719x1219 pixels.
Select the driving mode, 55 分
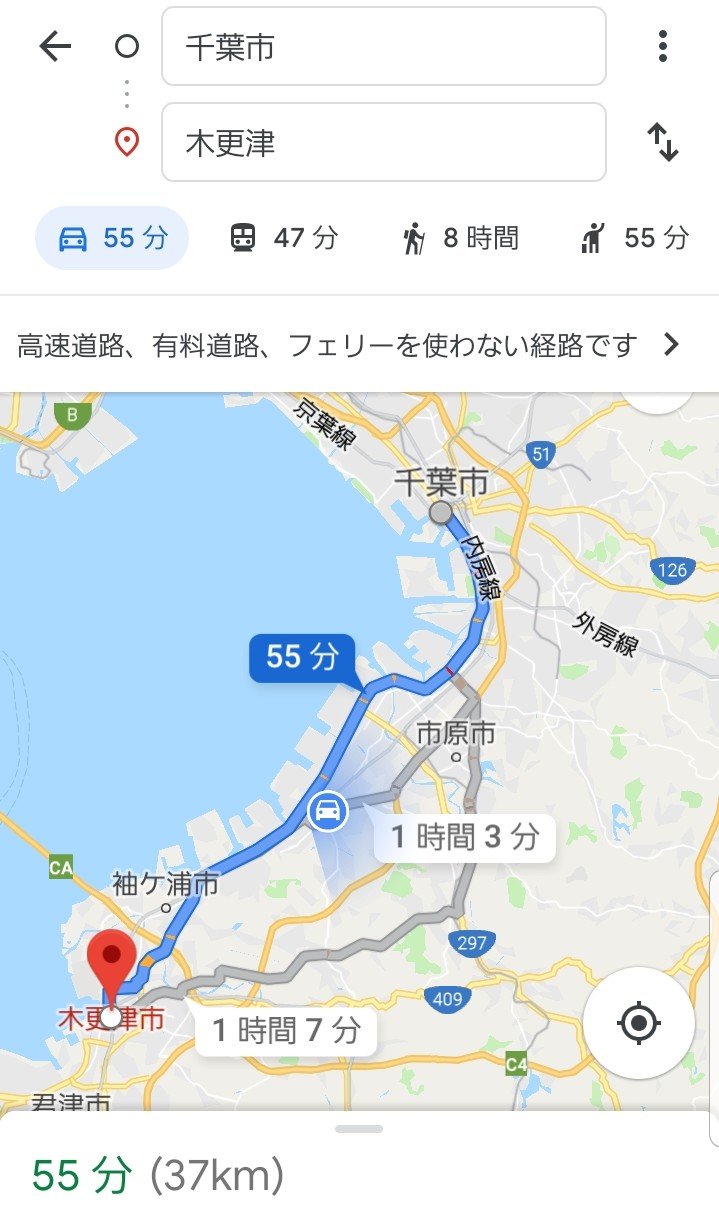(112, 238)
